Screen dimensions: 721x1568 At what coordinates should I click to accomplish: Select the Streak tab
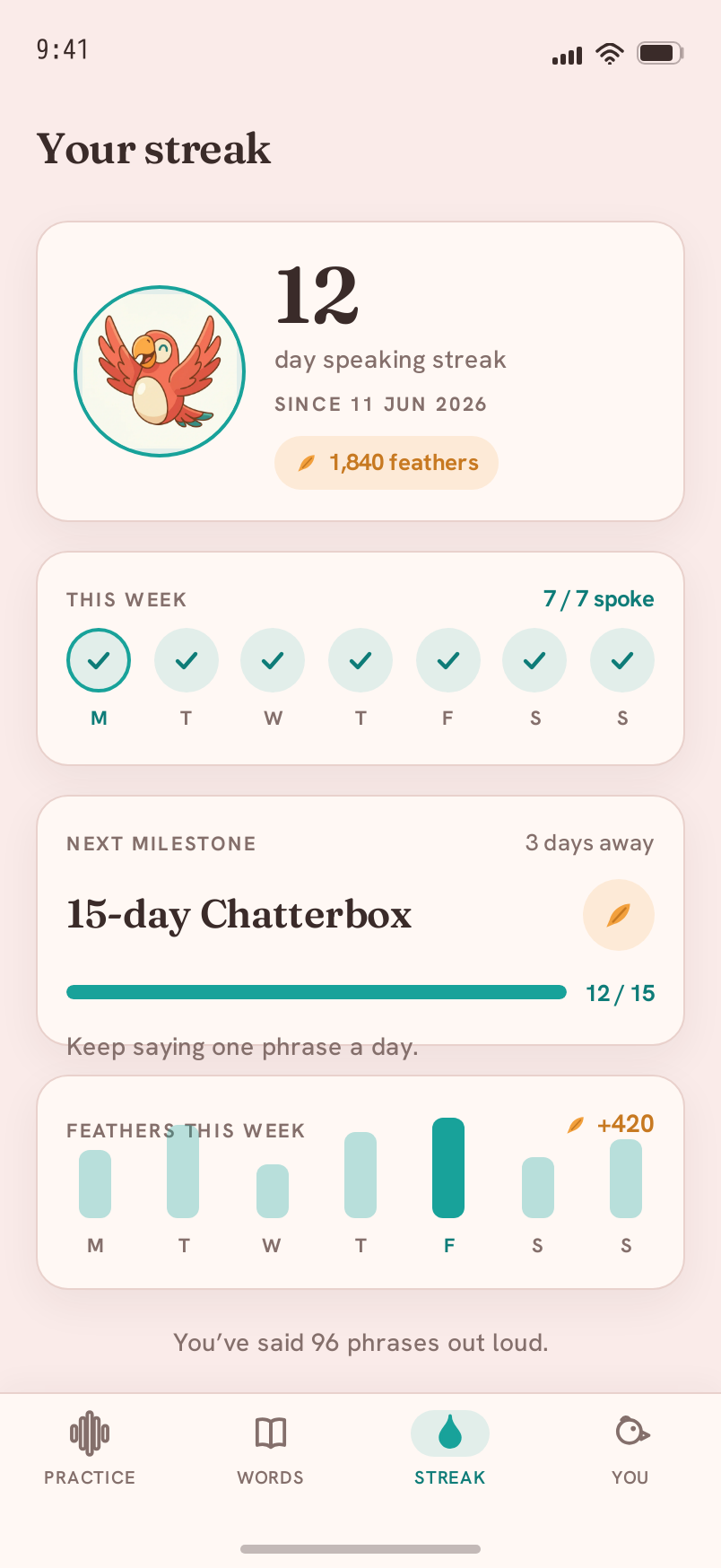(x=450, y=1449)
